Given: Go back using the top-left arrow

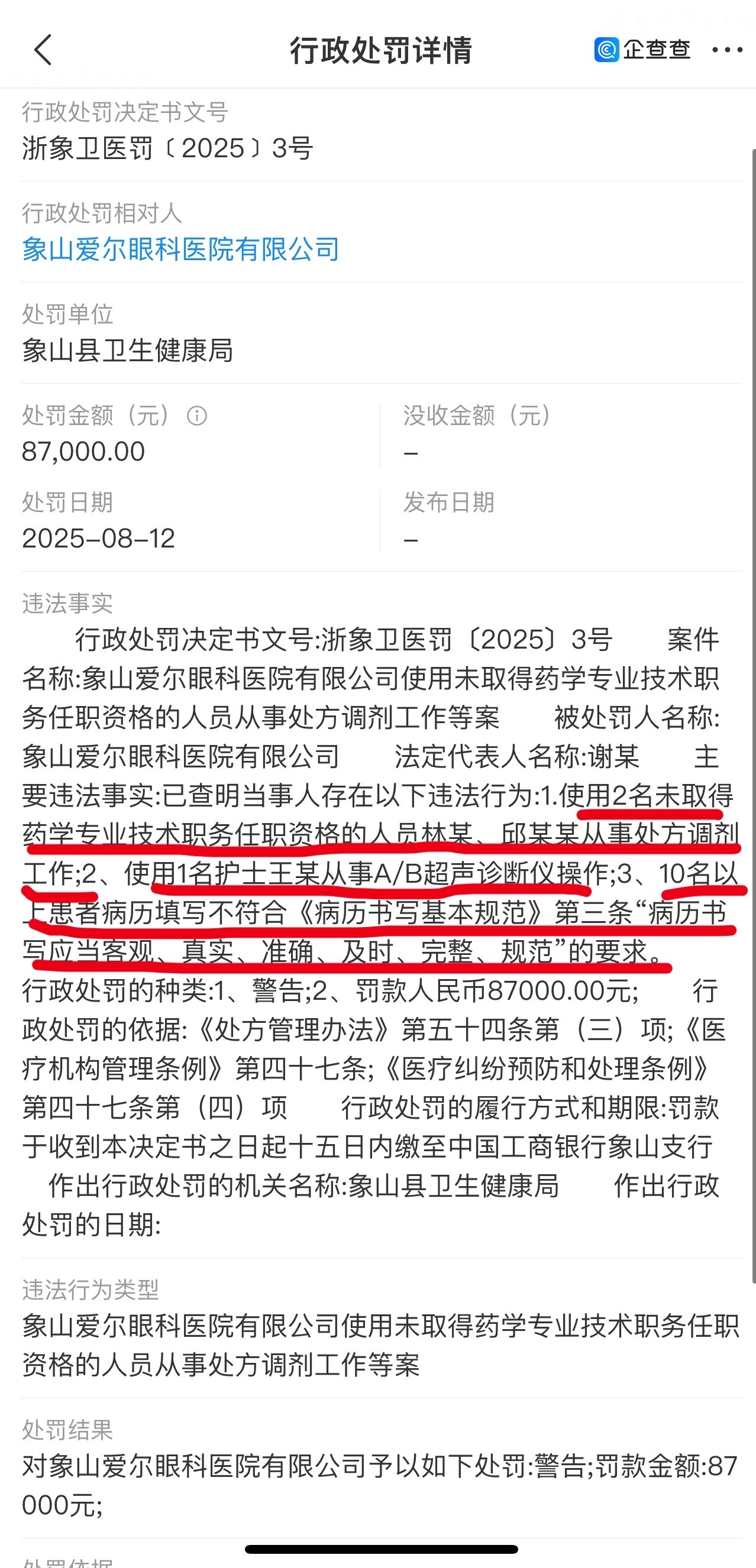Looking at the screenshot, I should (43, 50).
